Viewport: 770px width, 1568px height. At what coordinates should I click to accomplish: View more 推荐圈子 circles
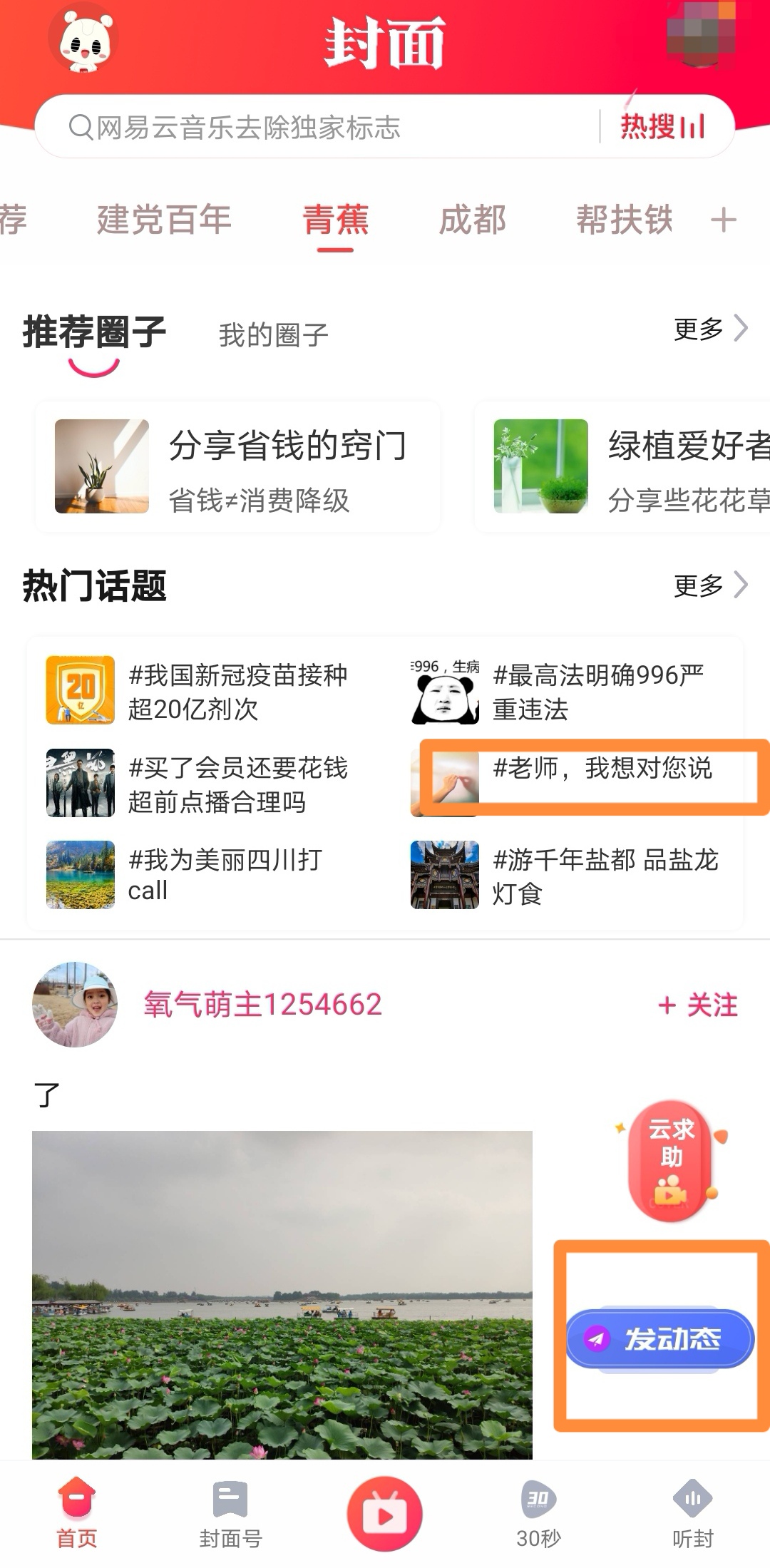[710, 329]
